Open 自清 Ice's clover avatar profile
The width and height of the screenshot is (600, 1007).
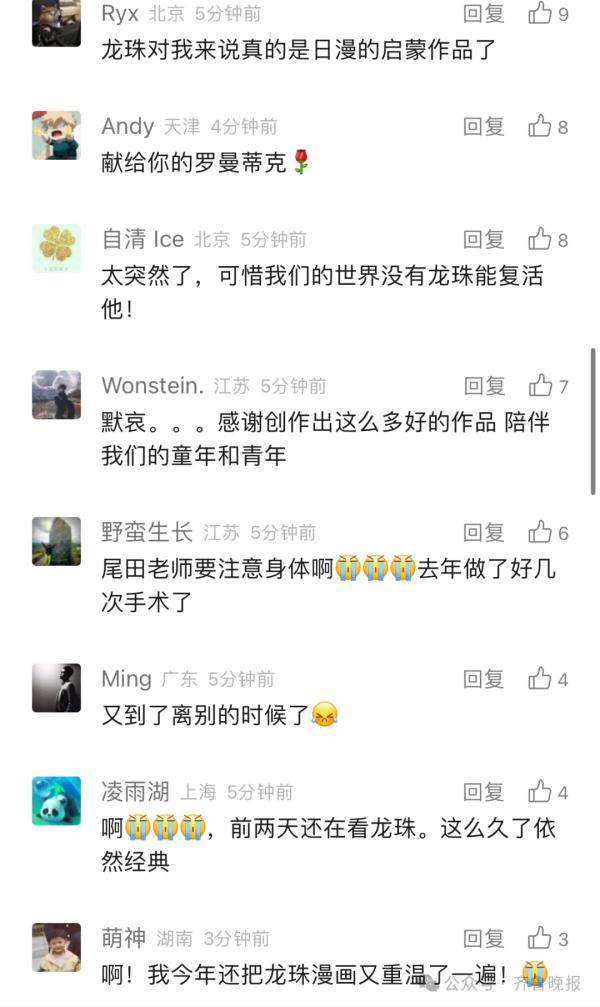(x=56, y=248)
